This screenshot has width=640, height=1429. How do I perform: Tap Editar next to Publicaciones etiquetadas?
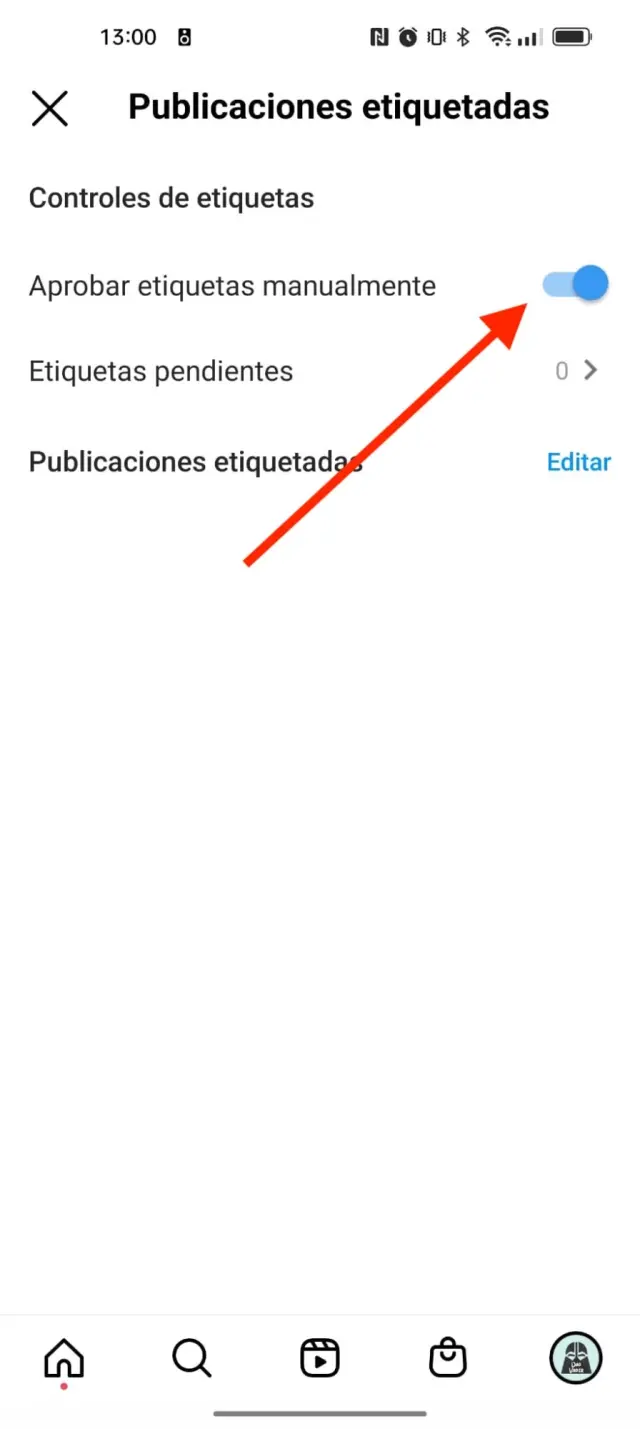tap(578, 462)
